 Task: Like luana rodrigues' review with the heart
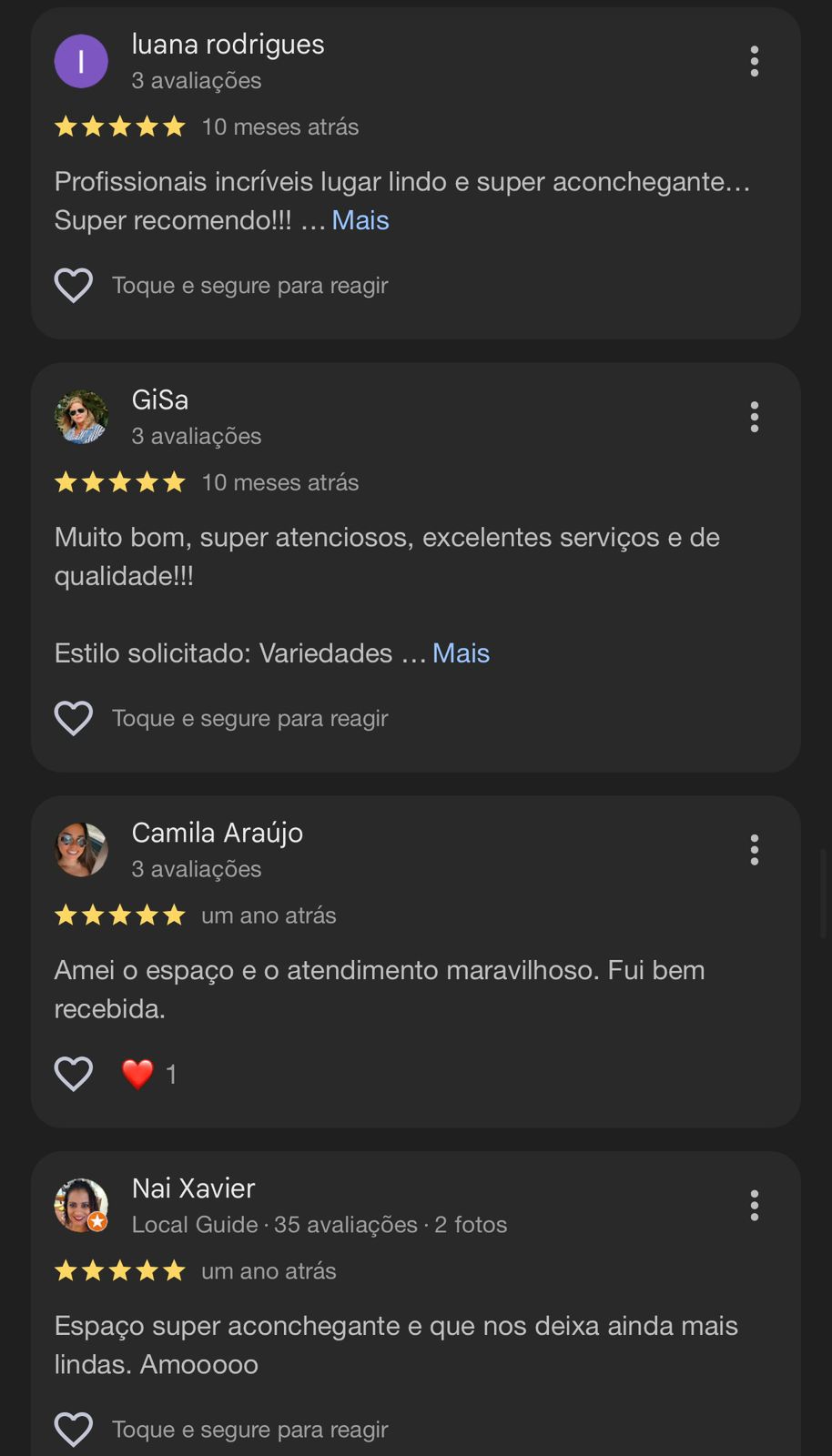point(74,286)
